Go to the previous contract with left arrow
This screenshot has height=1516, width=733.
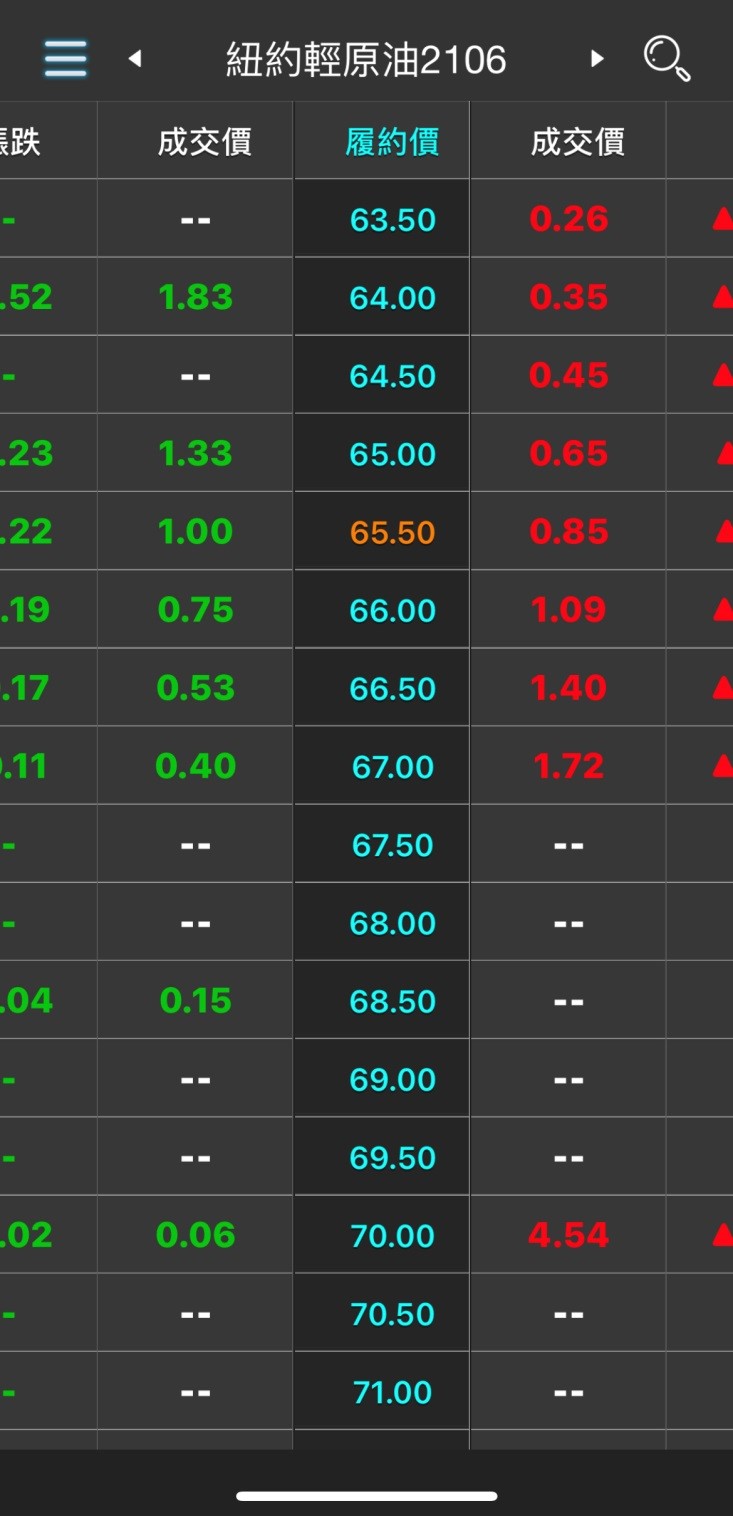tap(135, 59)
